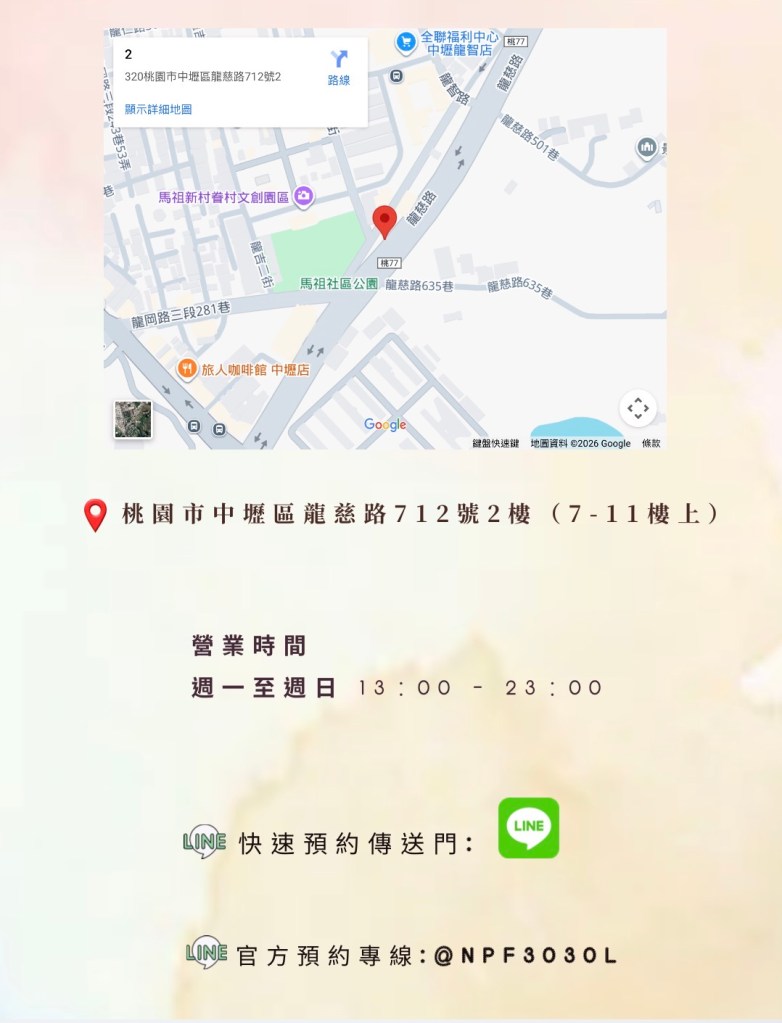Select 旅人咖啡館 中壢店 on the map

[x=187, y=370]
